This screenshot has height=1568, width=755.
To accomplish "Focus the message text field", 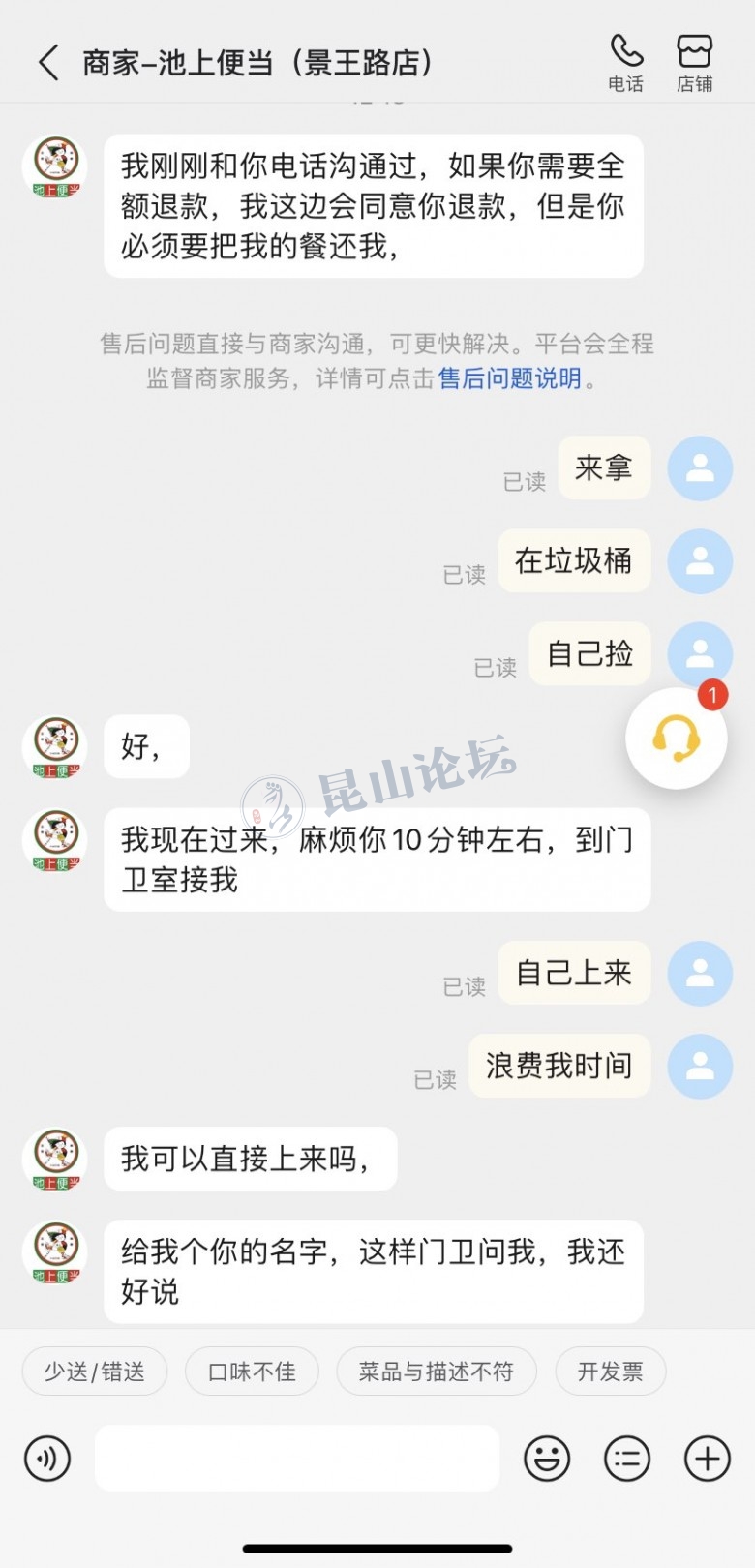I will pos(296,1458).
